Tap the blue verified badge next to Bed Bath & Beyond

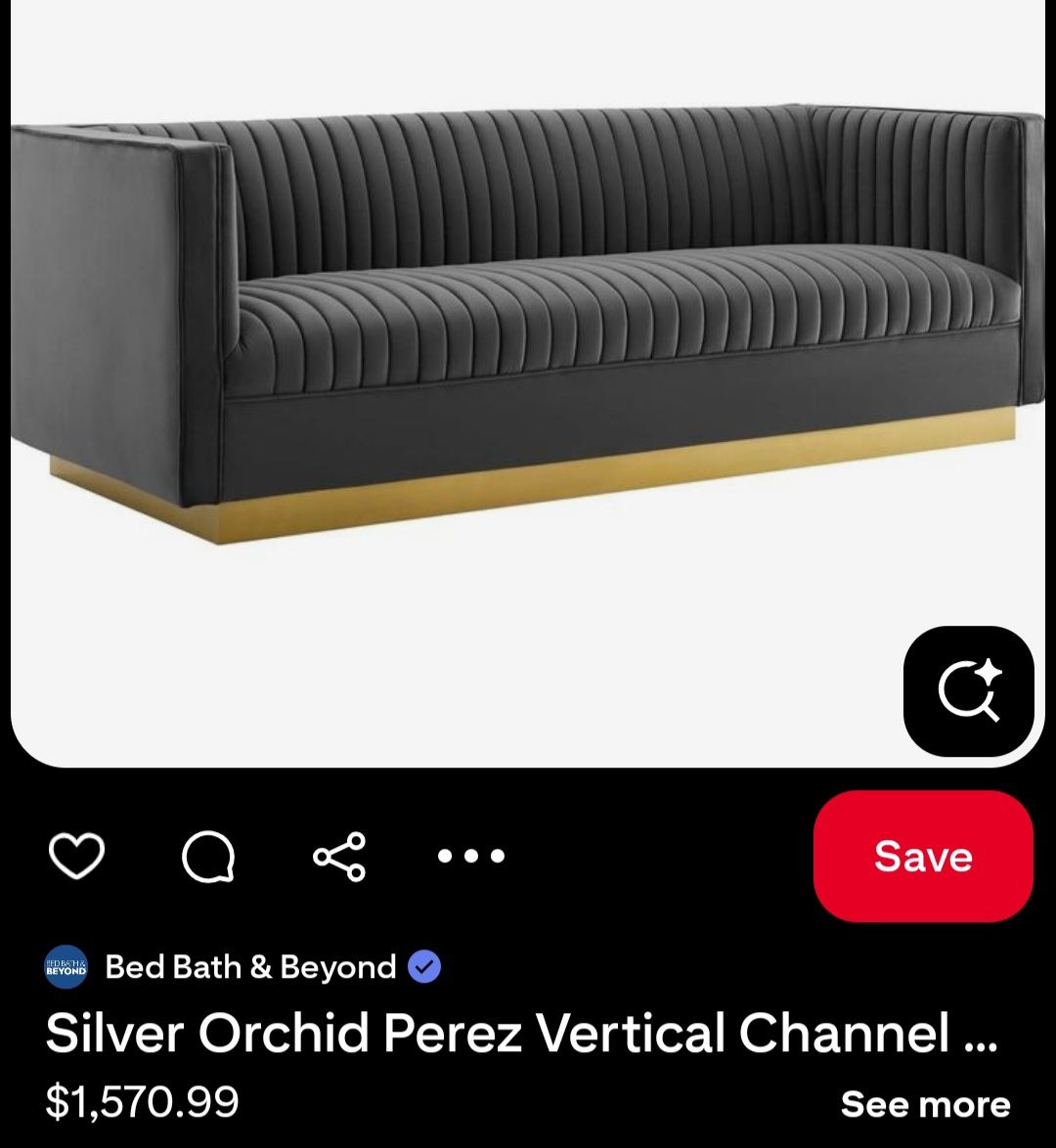(x=424, y=967)
